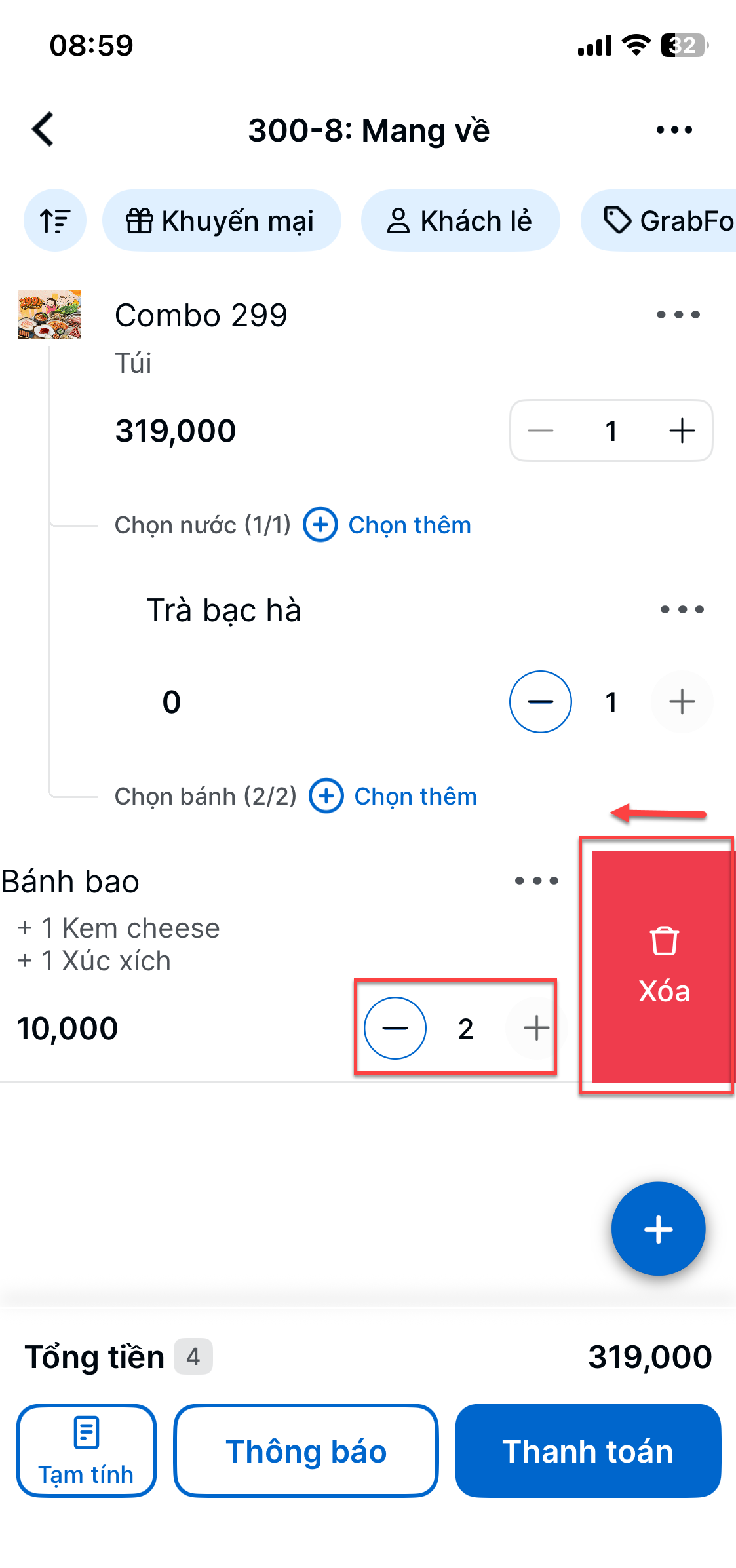Screen dimensions: 736x1568
Task: Tap Chọn thêm next to Chọn nước
Action: [x=387, y=525]
